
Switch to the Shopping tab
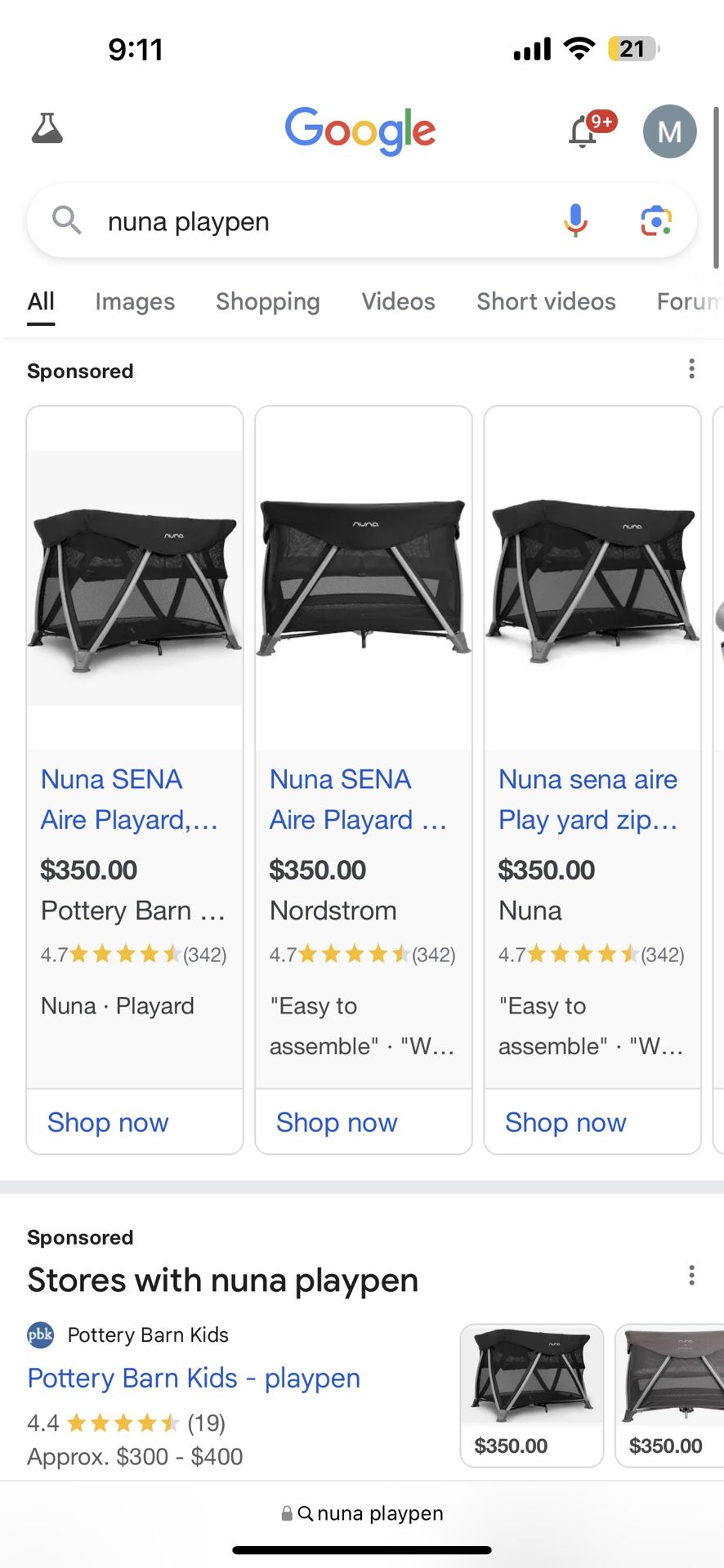click(x=267, y=301)
